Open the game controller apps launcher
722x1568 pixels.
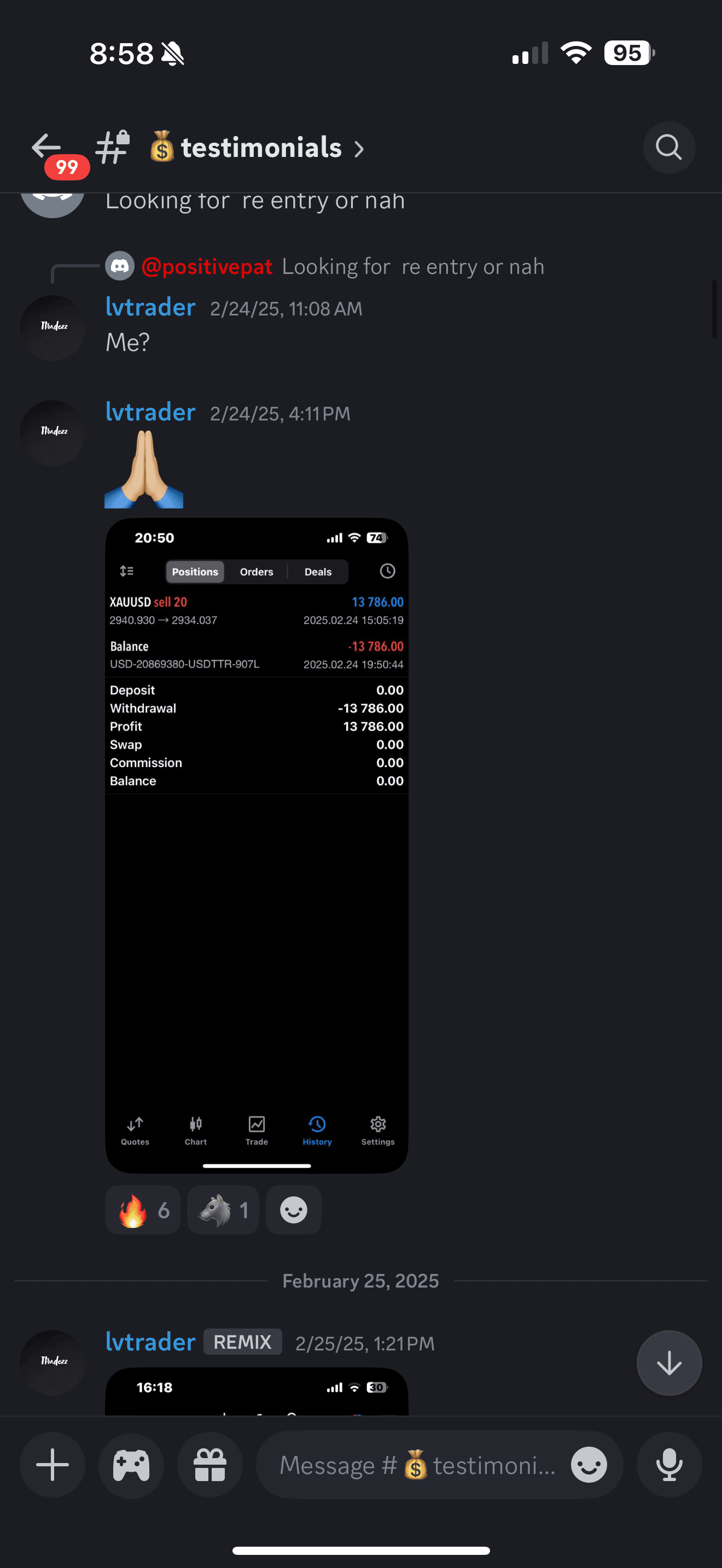[x=131, y=1465]
